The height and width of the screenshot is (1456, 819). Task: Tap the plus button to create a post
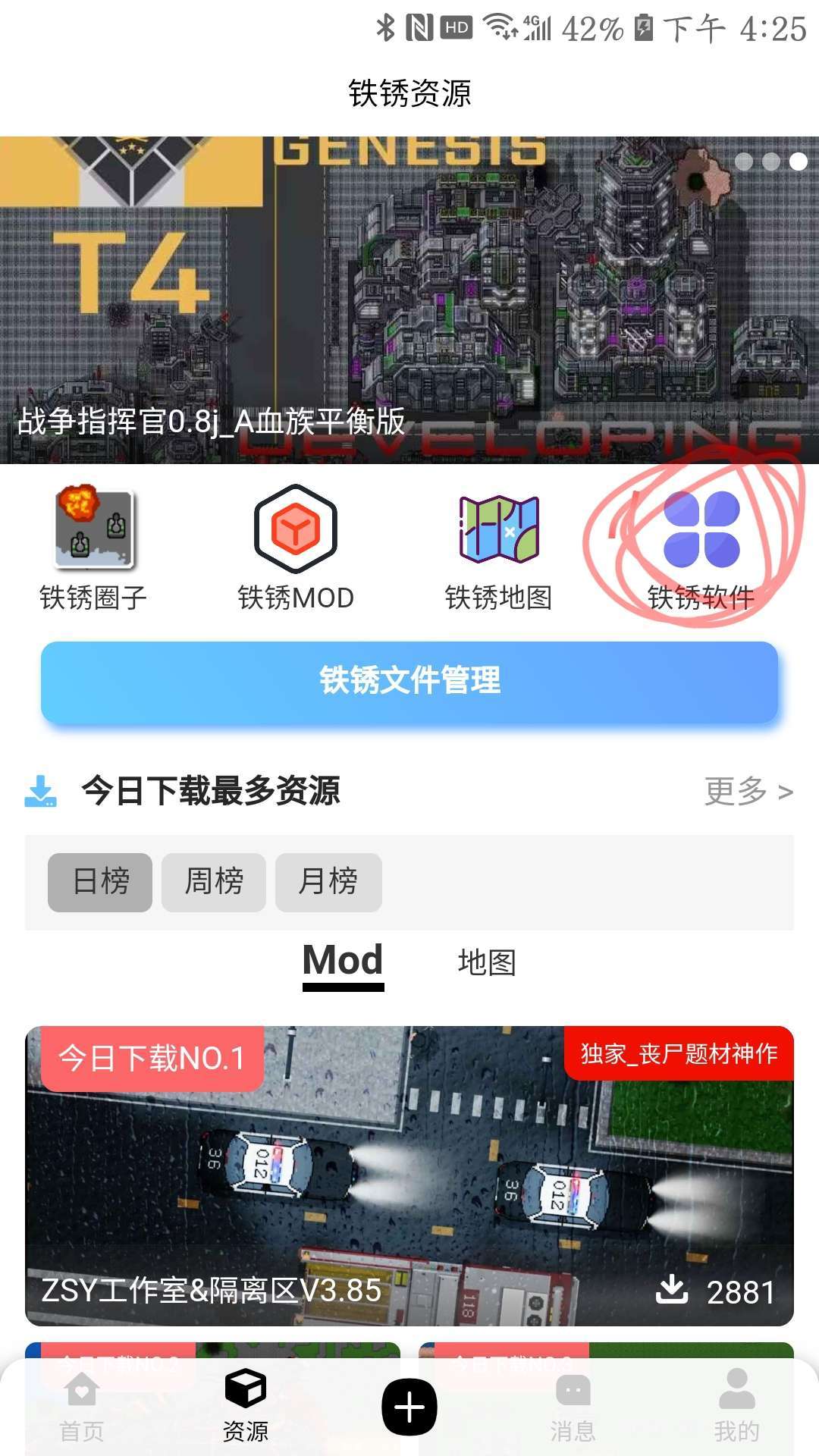(409, 1407)
